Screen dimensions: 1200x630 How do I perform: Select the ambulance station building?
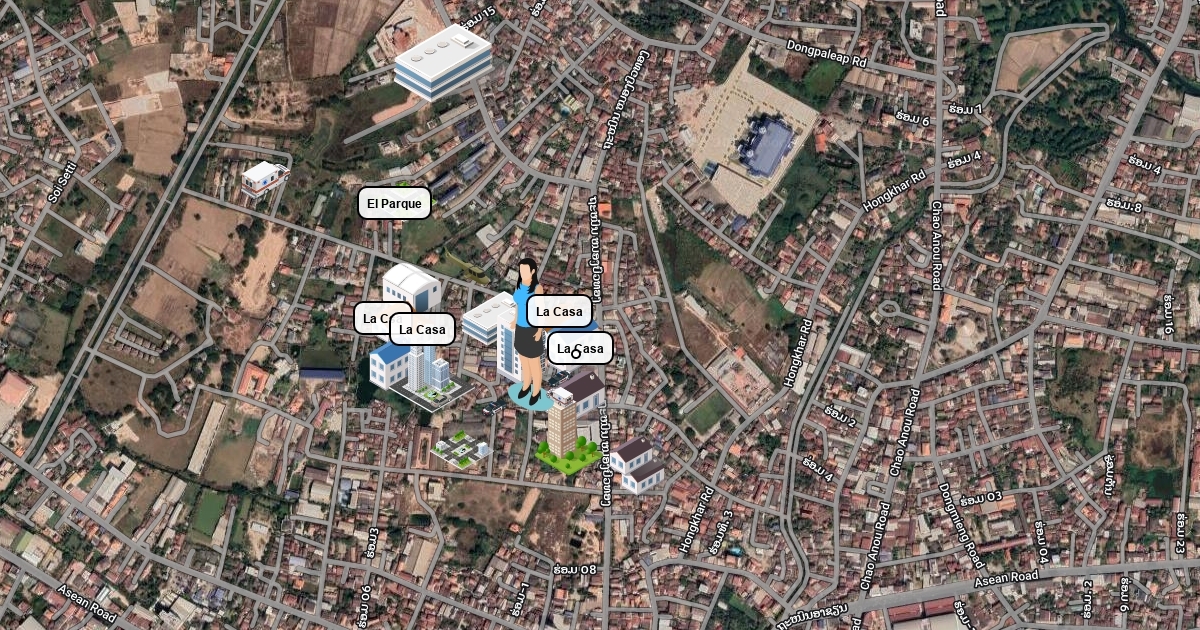[x=264, y=178]
